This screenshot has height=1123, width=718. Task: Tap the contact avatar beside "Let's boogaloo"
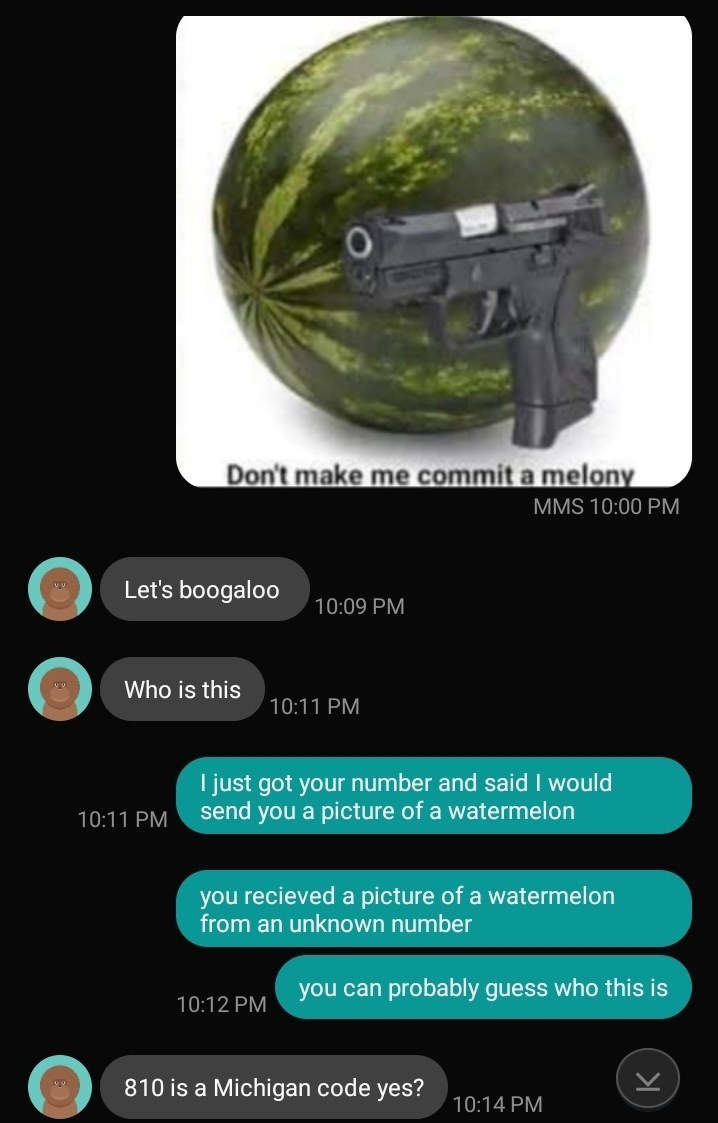coord(60,590)
